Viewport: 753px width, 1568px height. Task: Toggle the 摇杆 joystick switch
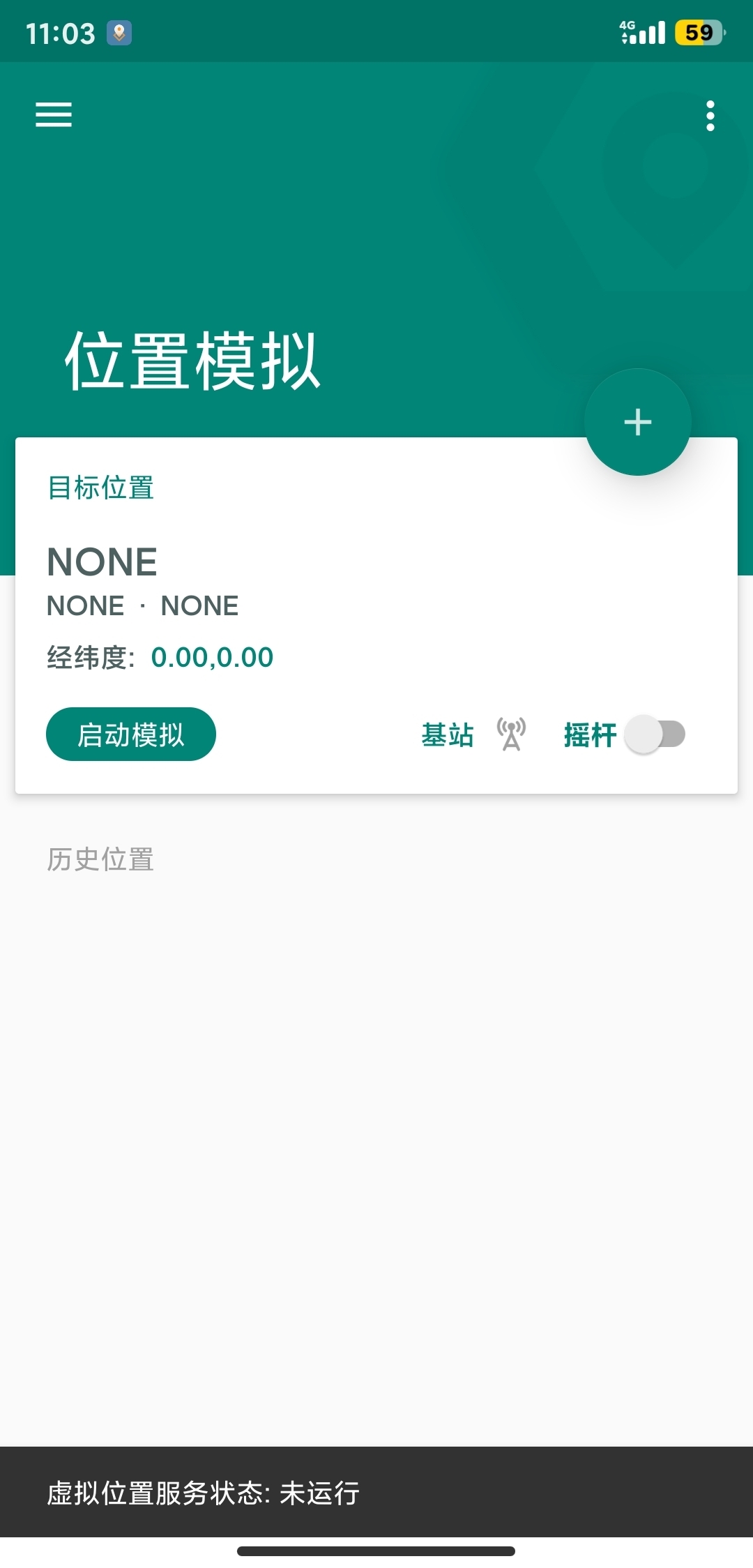click(655, 734)
